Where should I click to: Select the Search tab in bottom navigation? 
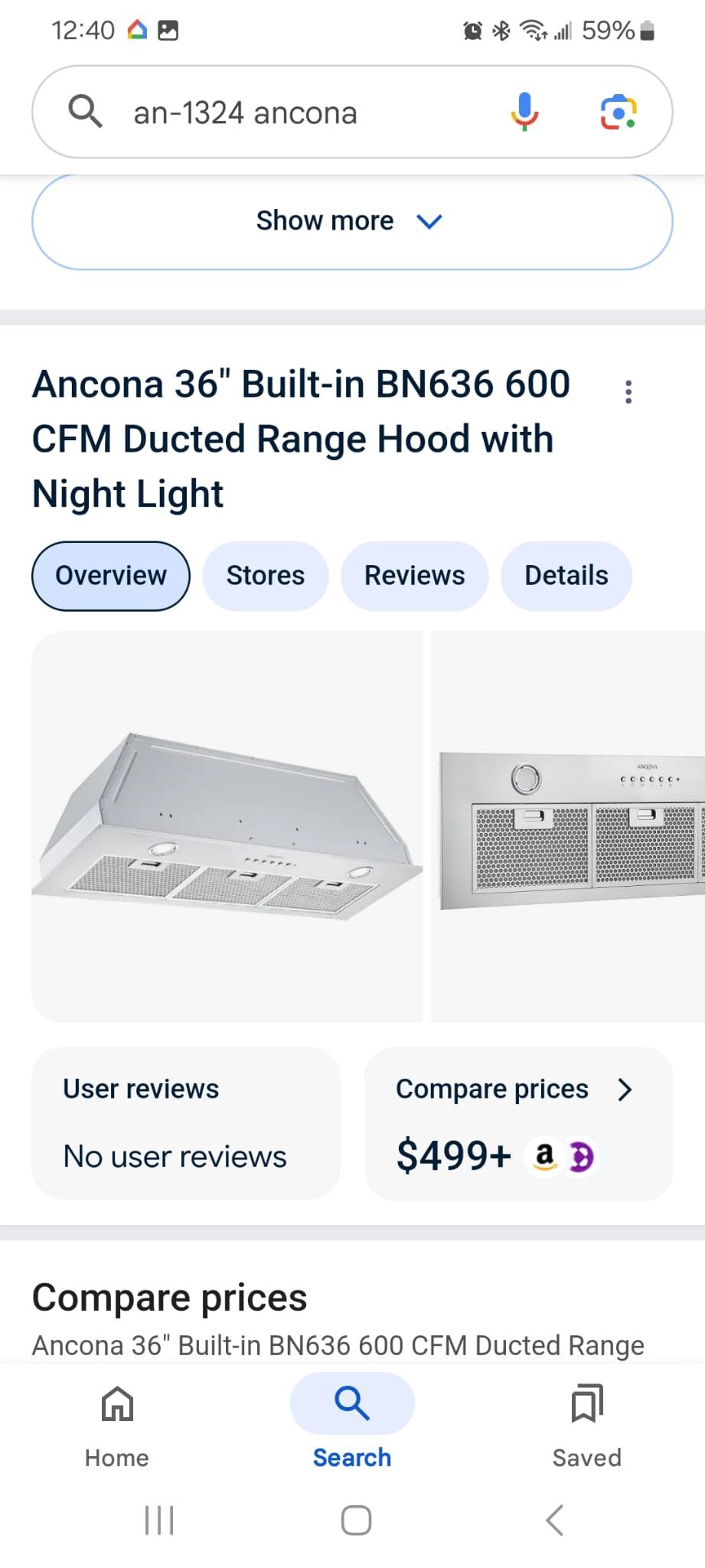352,1425
